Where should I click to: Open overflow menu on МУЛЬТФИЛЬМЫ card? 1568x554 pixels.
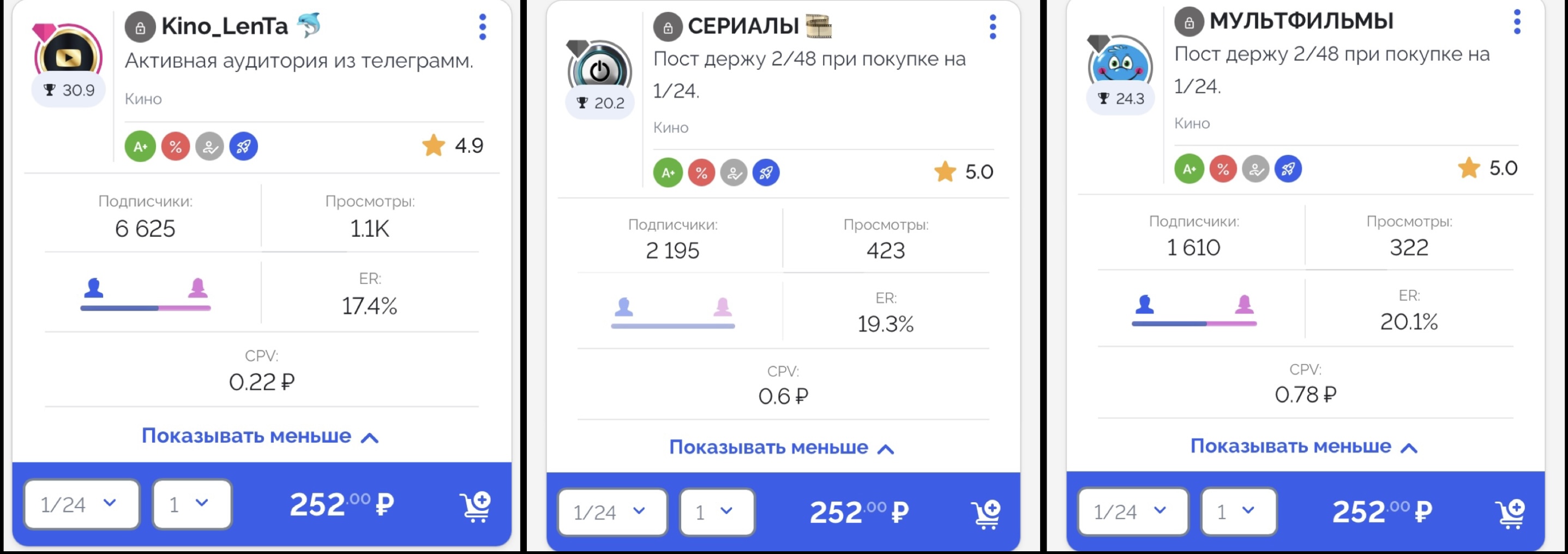[1517, 22]
